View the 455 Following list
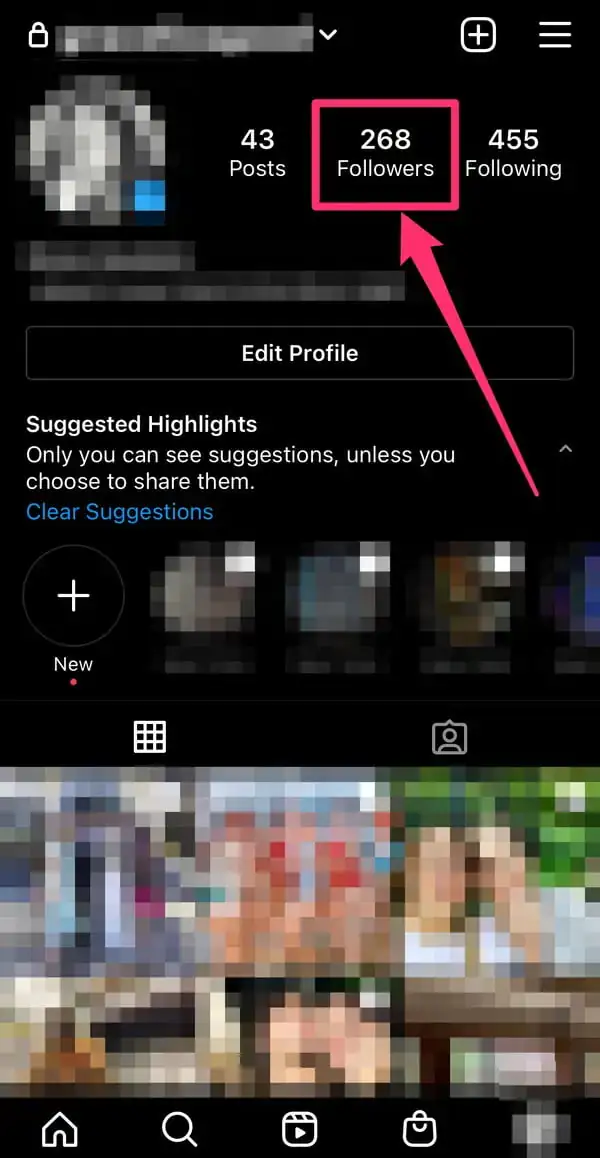Screen dimensions: 600x1158 (x=513, y=153)
